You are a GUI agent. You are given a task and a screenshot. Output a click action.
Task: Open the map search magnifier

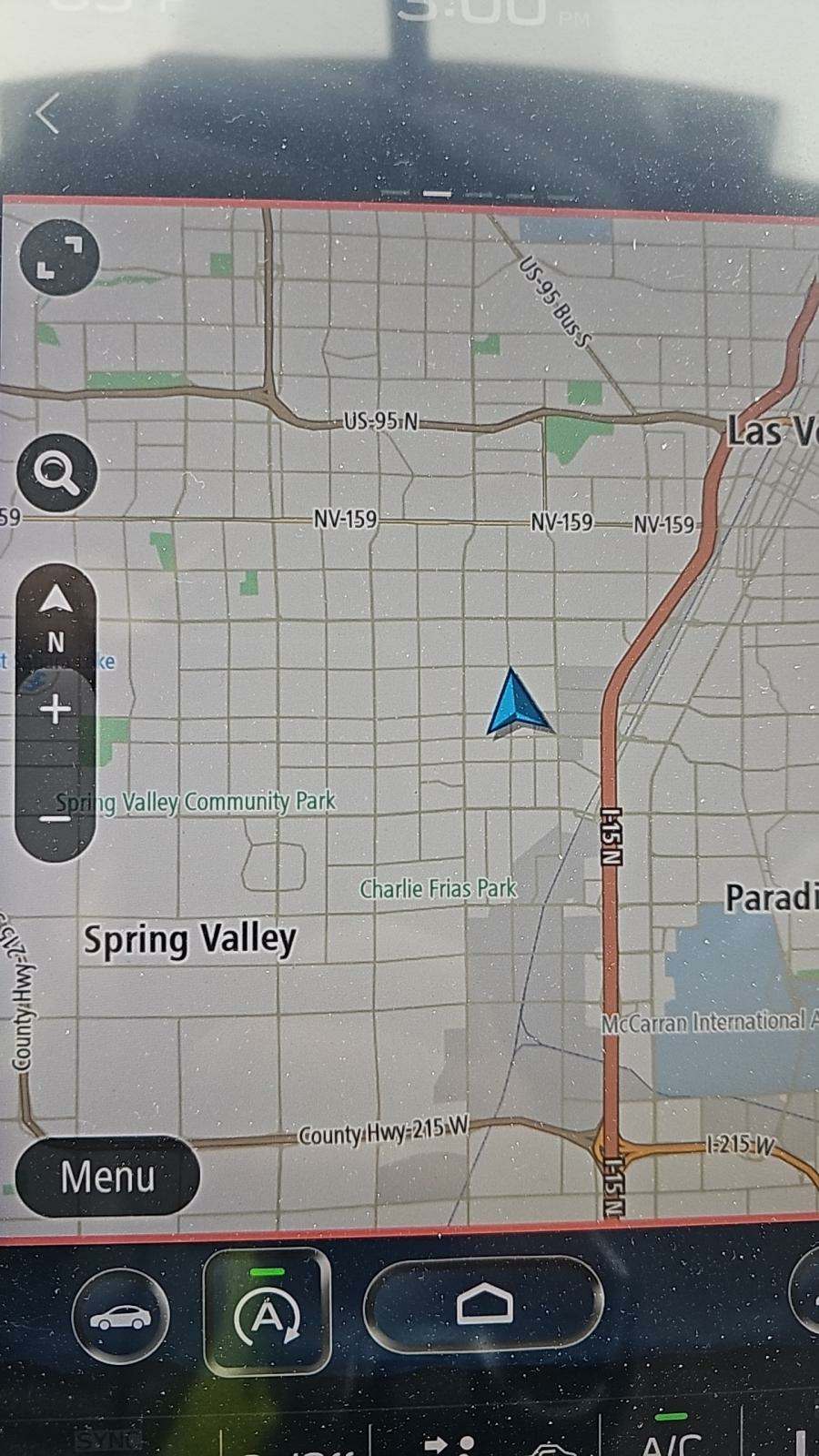[x=58, y=472]
